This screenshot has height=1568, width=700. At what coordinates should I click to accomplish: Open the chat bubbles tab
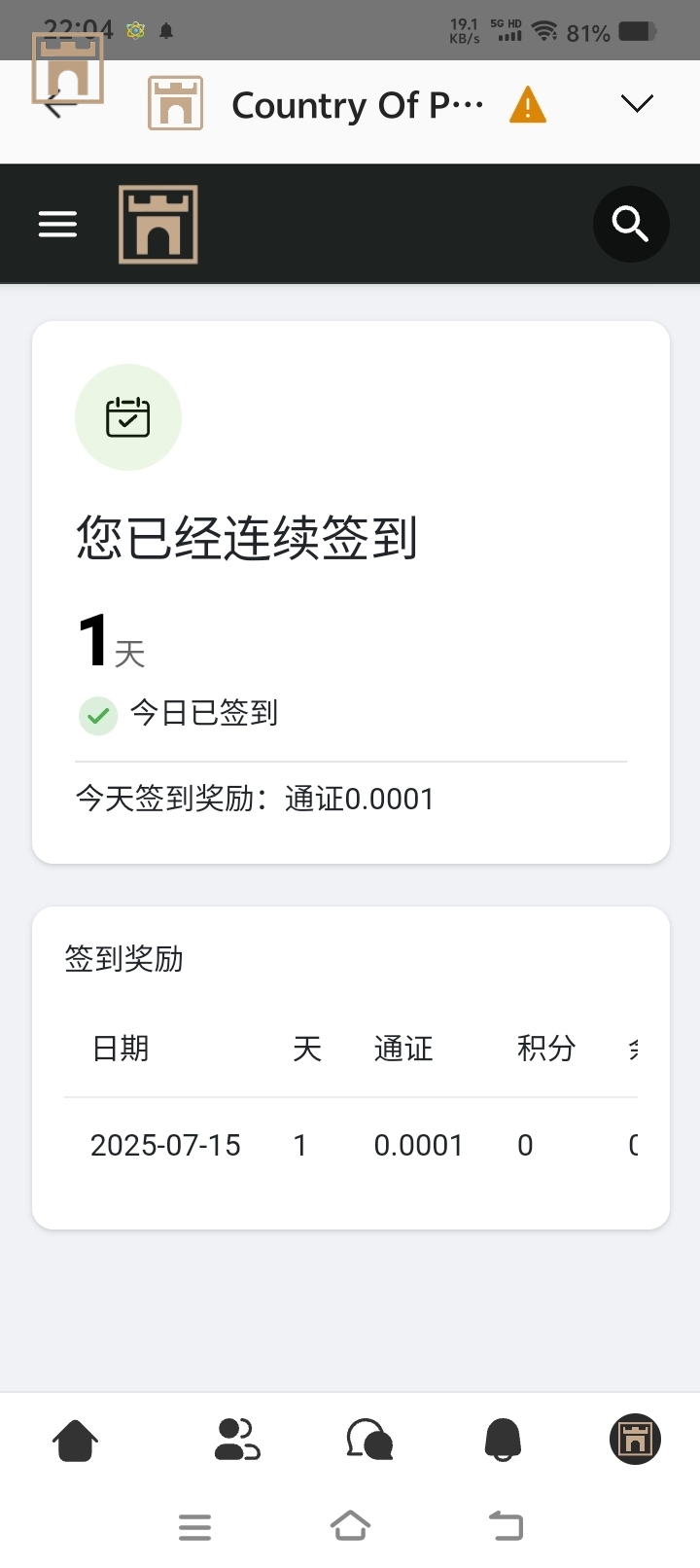[x=369, y=1440]
